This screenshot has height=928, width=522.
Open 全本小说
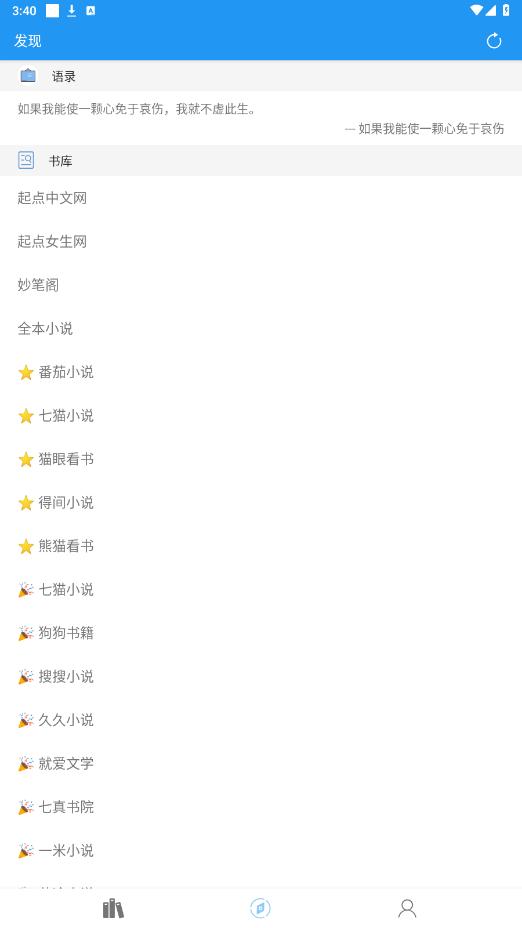click(261, 328)
